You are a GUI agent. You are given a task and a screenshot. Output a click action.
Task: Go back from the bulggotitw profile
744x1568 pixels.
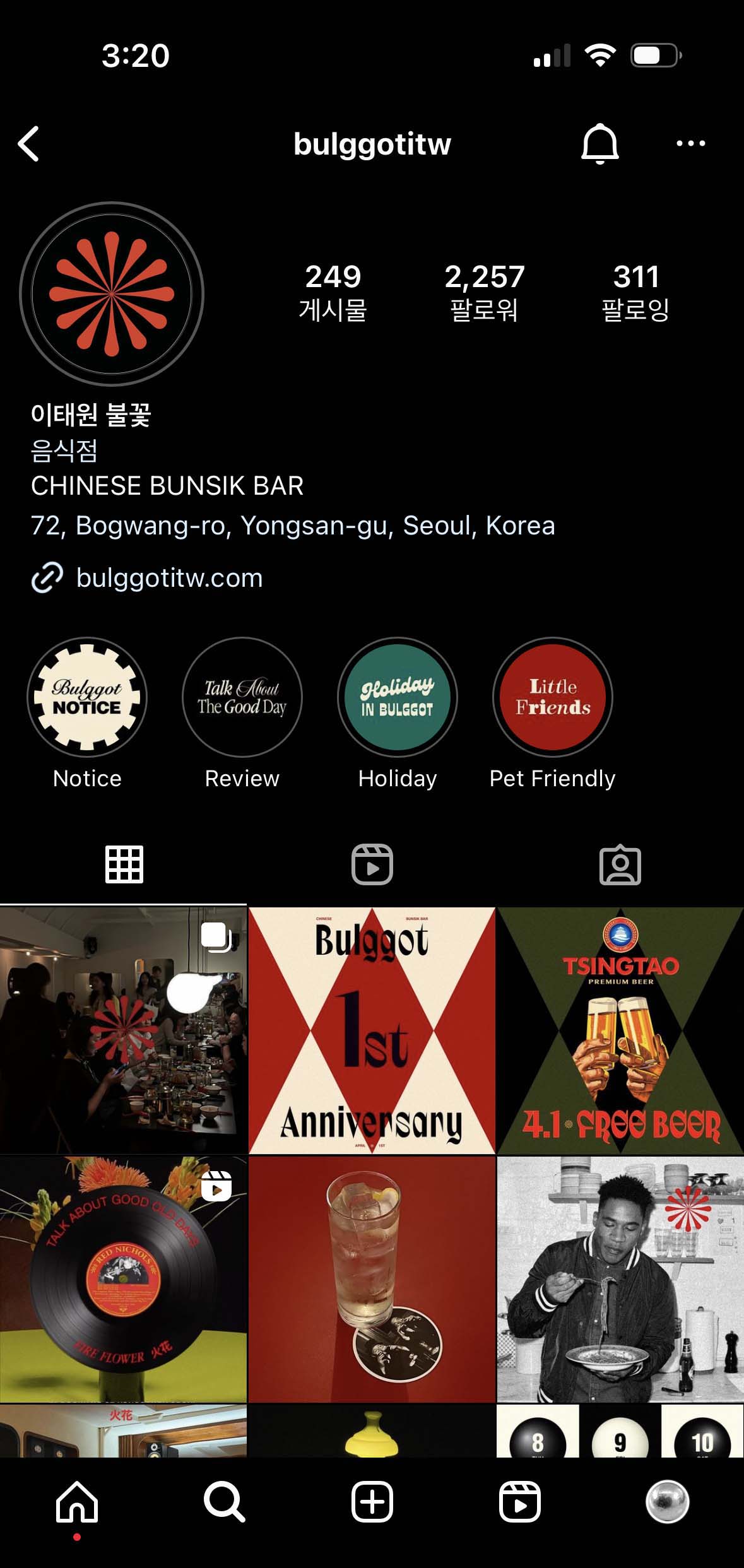tap(29, 144)
